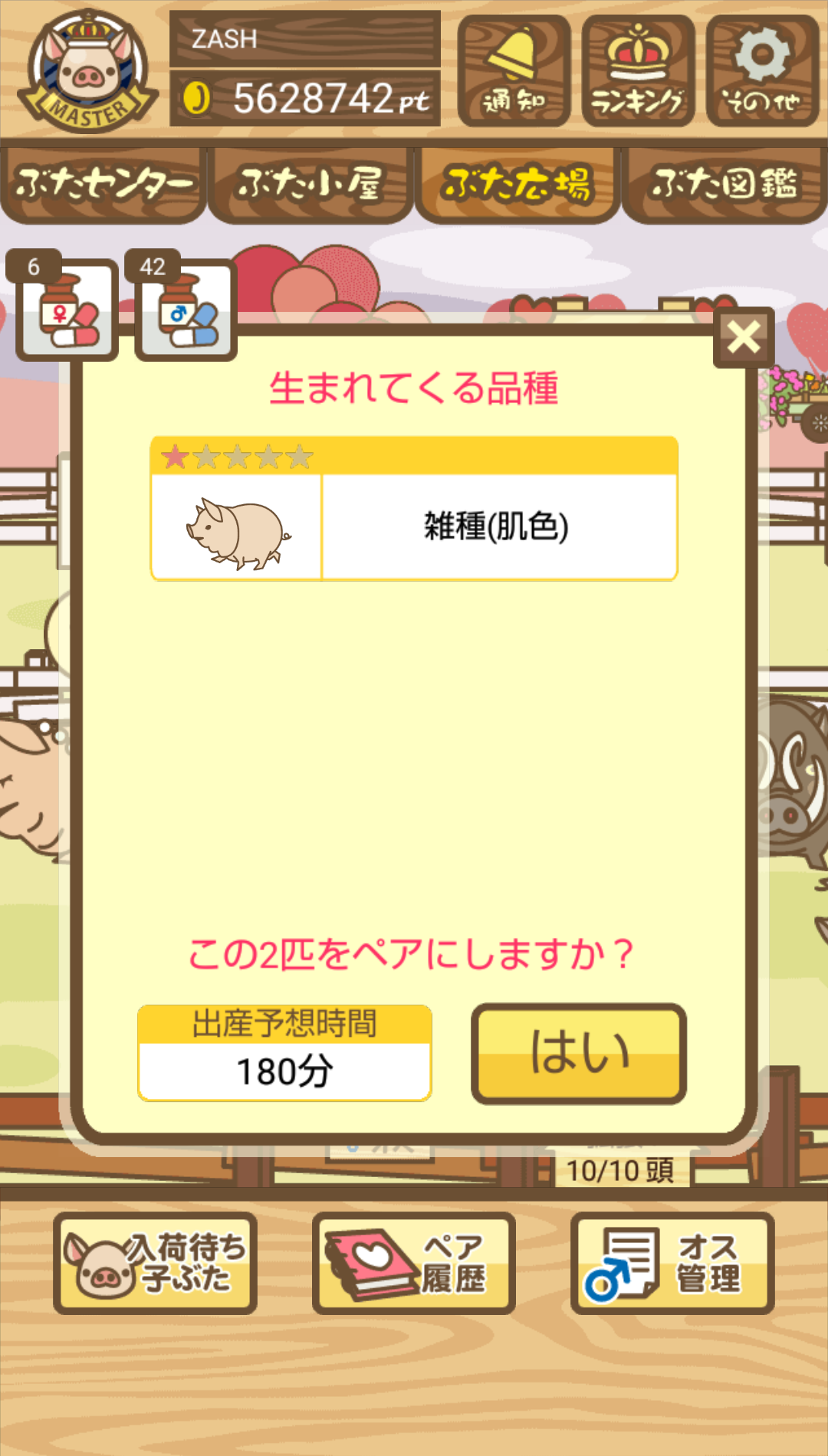
Task: Use the male medicine item
Action: pos(186,308)
